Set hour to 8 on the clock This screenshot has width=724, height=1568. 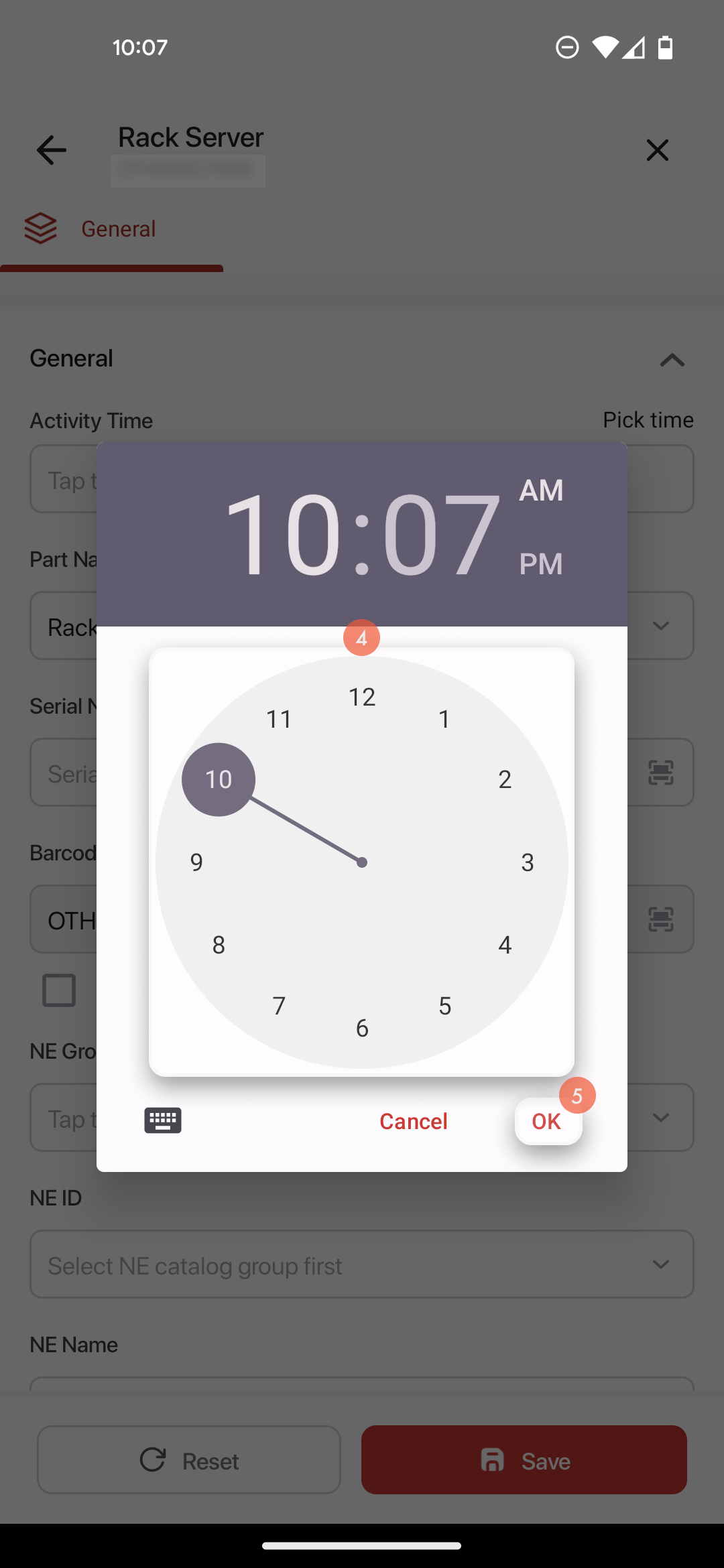click(219, 945)
